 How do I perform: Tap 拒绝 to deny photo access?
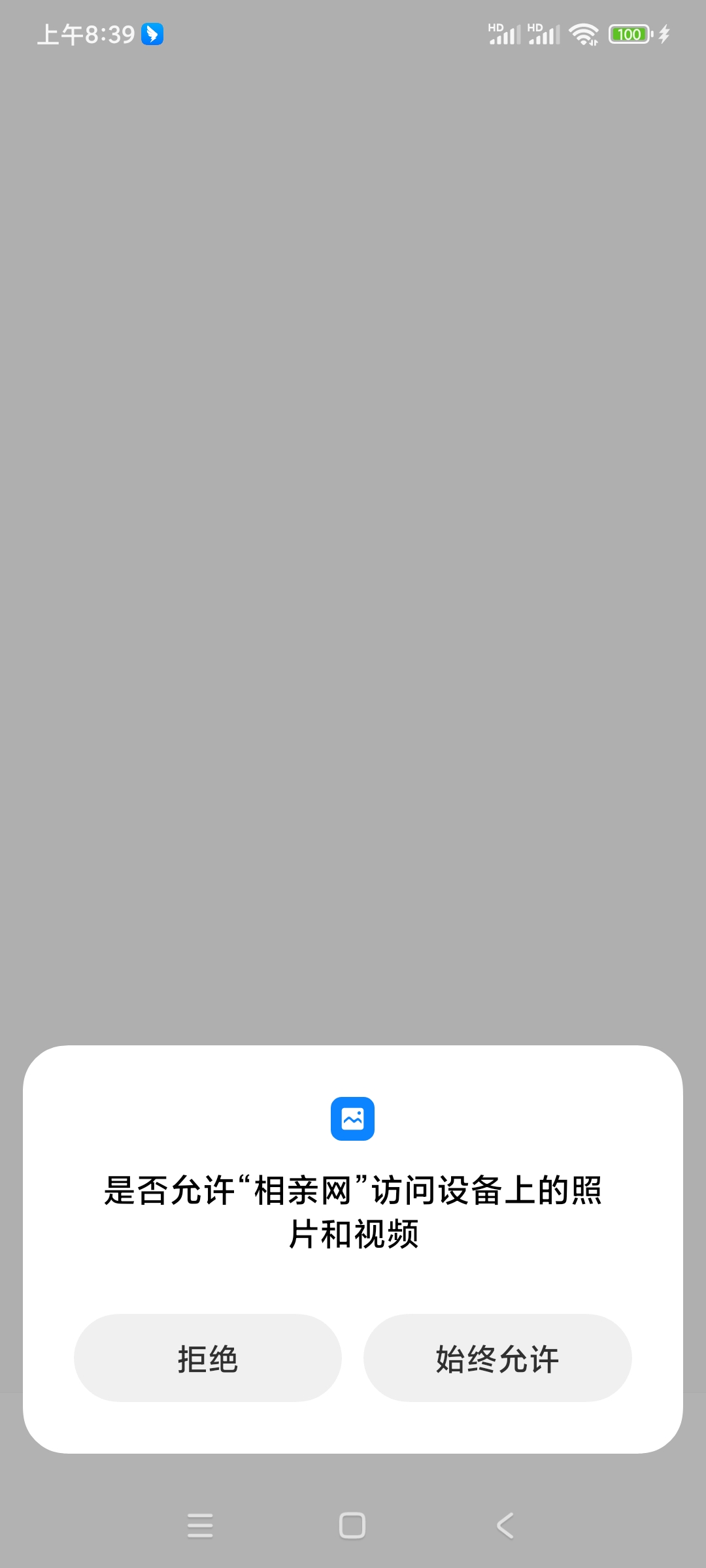coord(207,1358)
